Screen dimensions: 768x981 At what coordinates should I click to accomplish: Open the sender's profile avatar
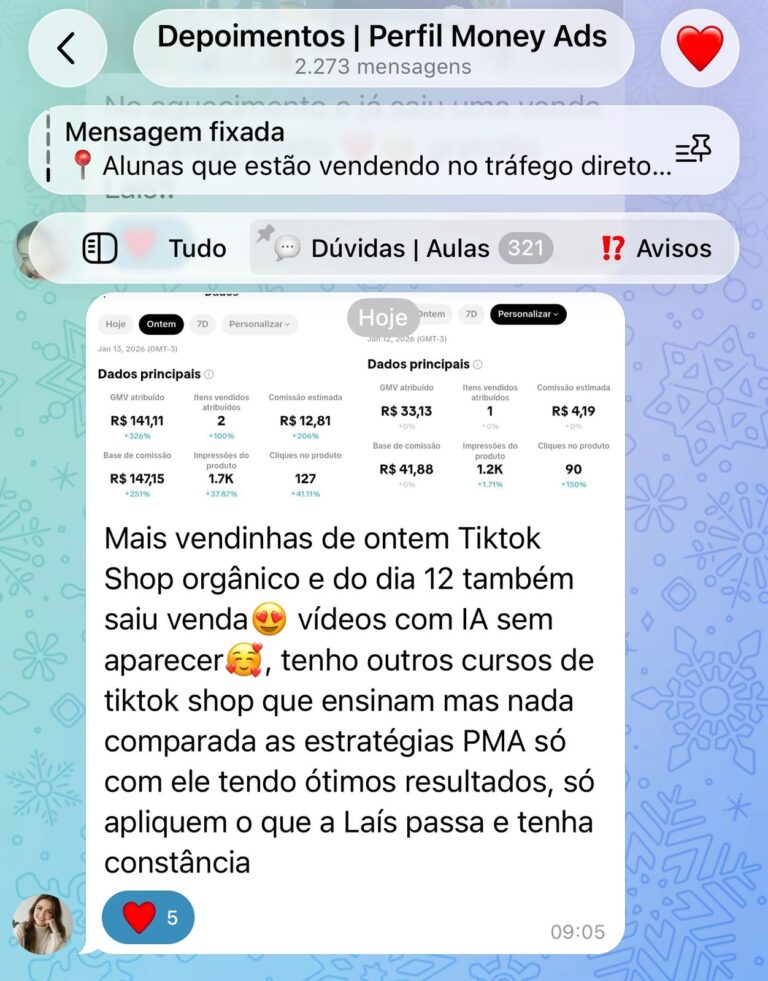(x=42, y=923)
